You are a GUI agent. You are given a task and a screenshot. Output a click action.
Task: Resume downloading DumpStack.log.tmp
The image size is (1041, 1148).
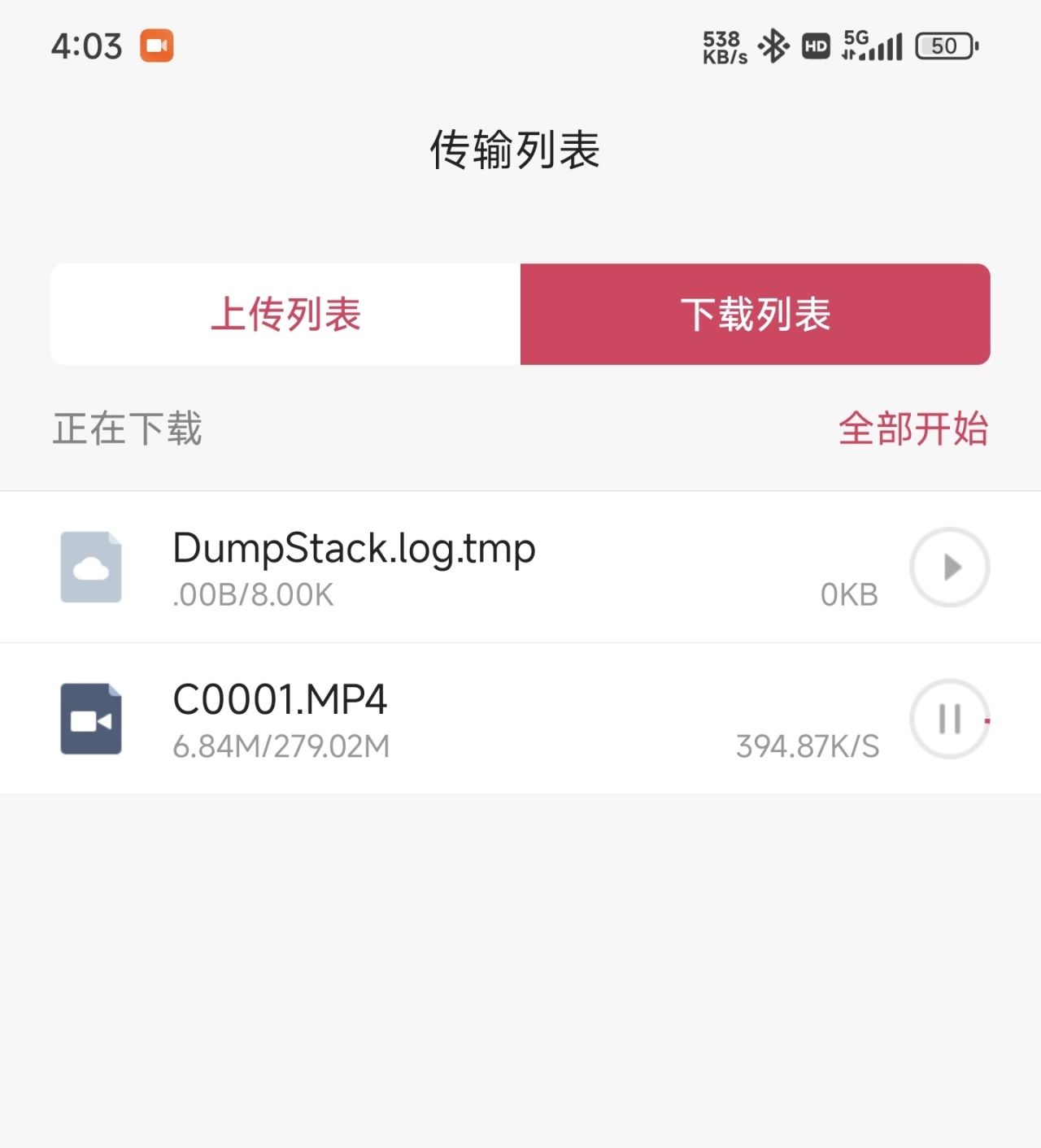(x=949, y=567)
